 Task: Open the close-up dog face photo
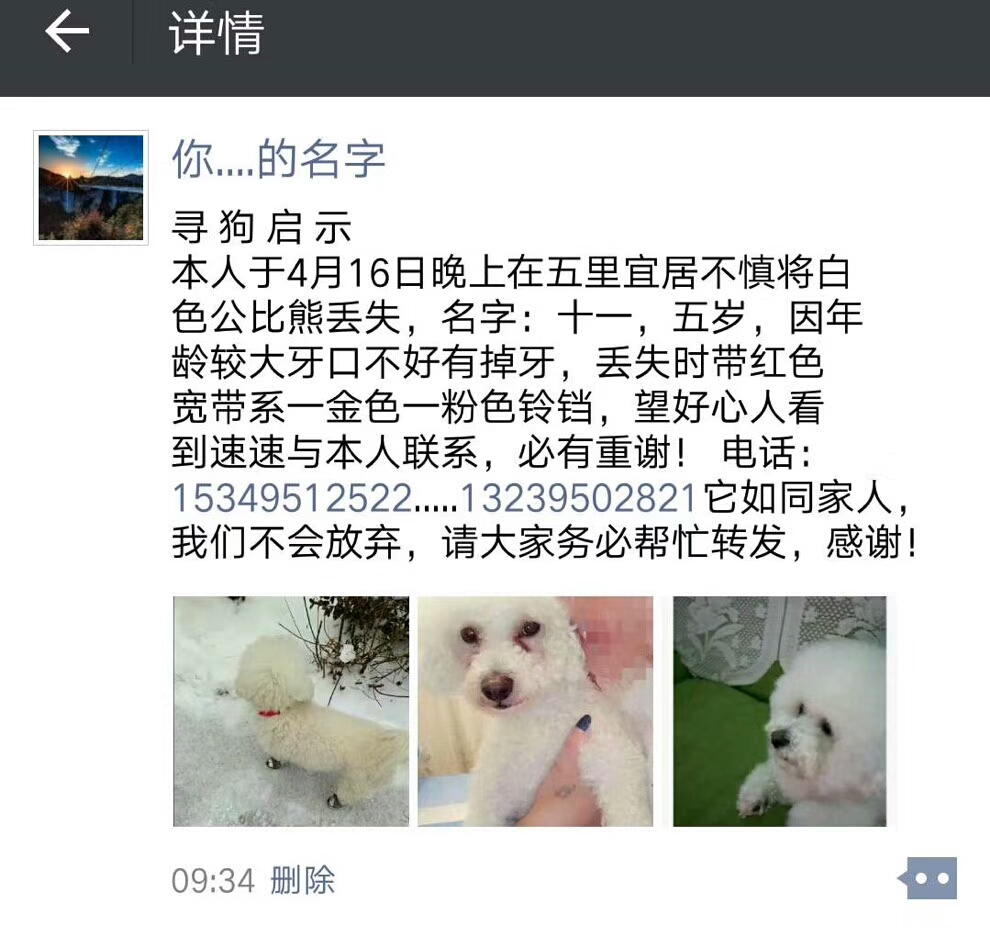click(x=535, y=711)
